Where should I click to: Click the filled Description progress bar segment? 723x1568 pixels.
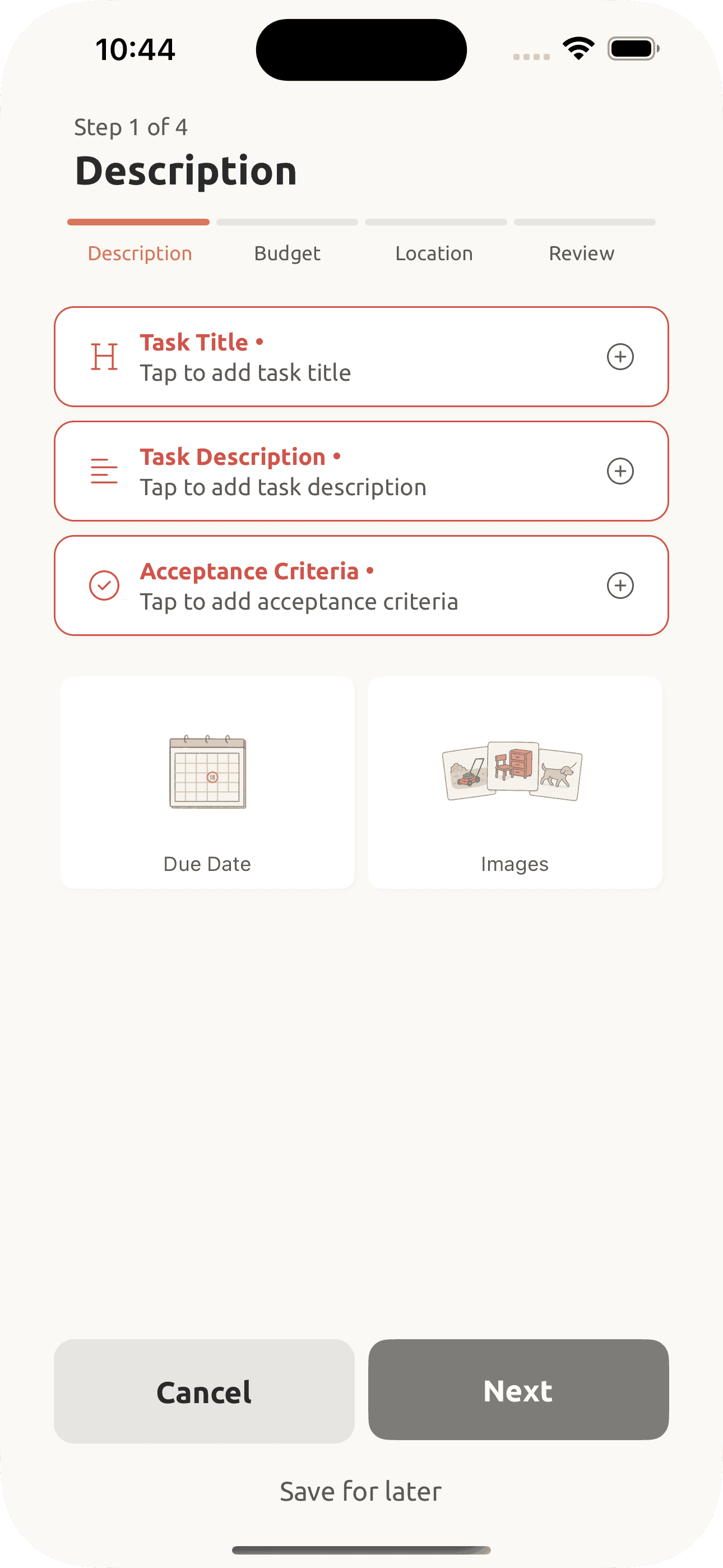coord(138,222)
